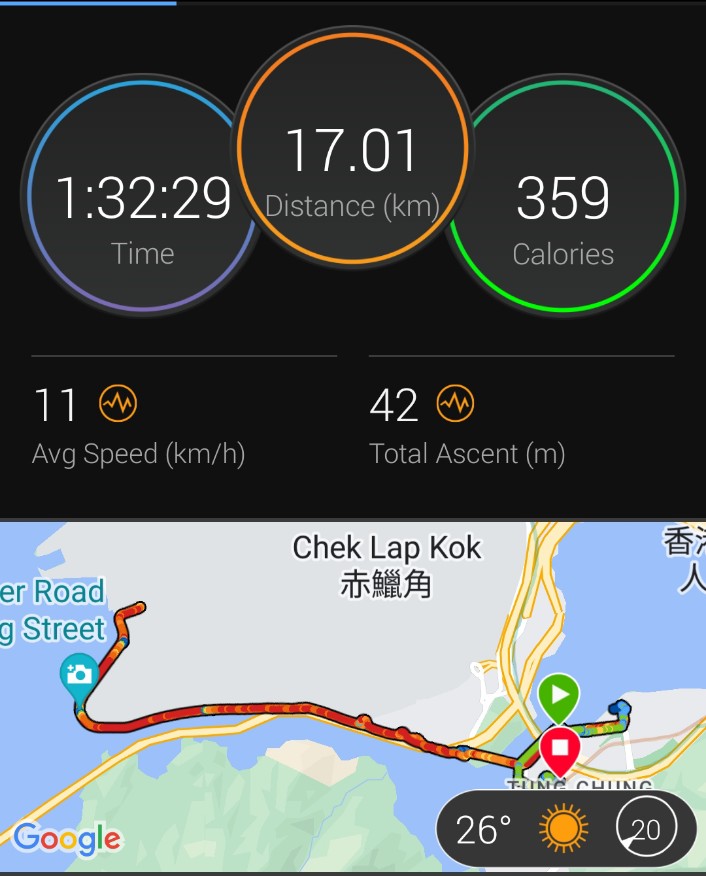This screenshot has width=706, height=876.
Task: Open the insight icon beside Avg Speed
Action: tap(118, 405)
